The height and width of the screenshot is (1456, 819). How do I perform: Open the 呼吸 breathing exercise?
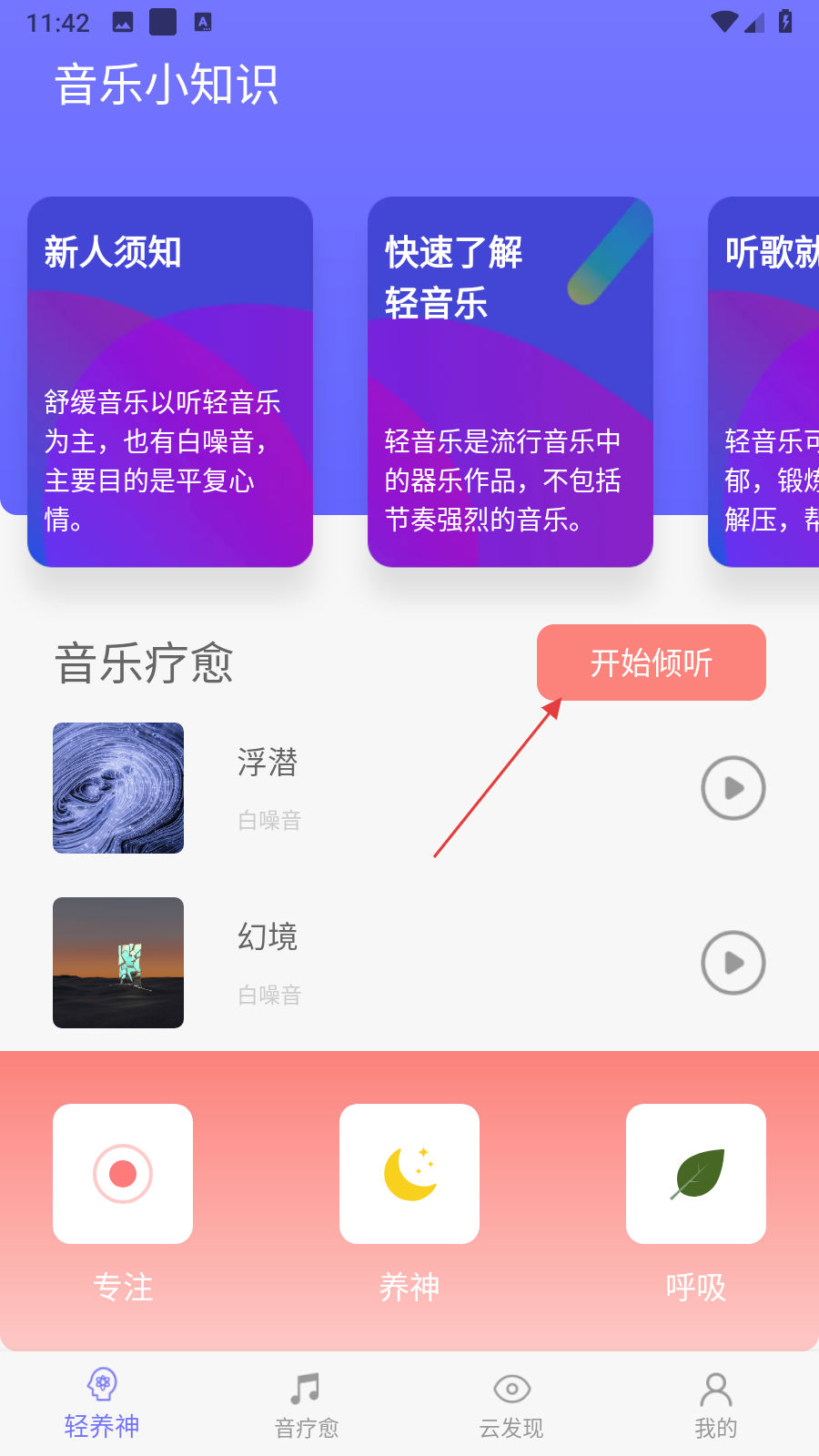coord(696,1174)
